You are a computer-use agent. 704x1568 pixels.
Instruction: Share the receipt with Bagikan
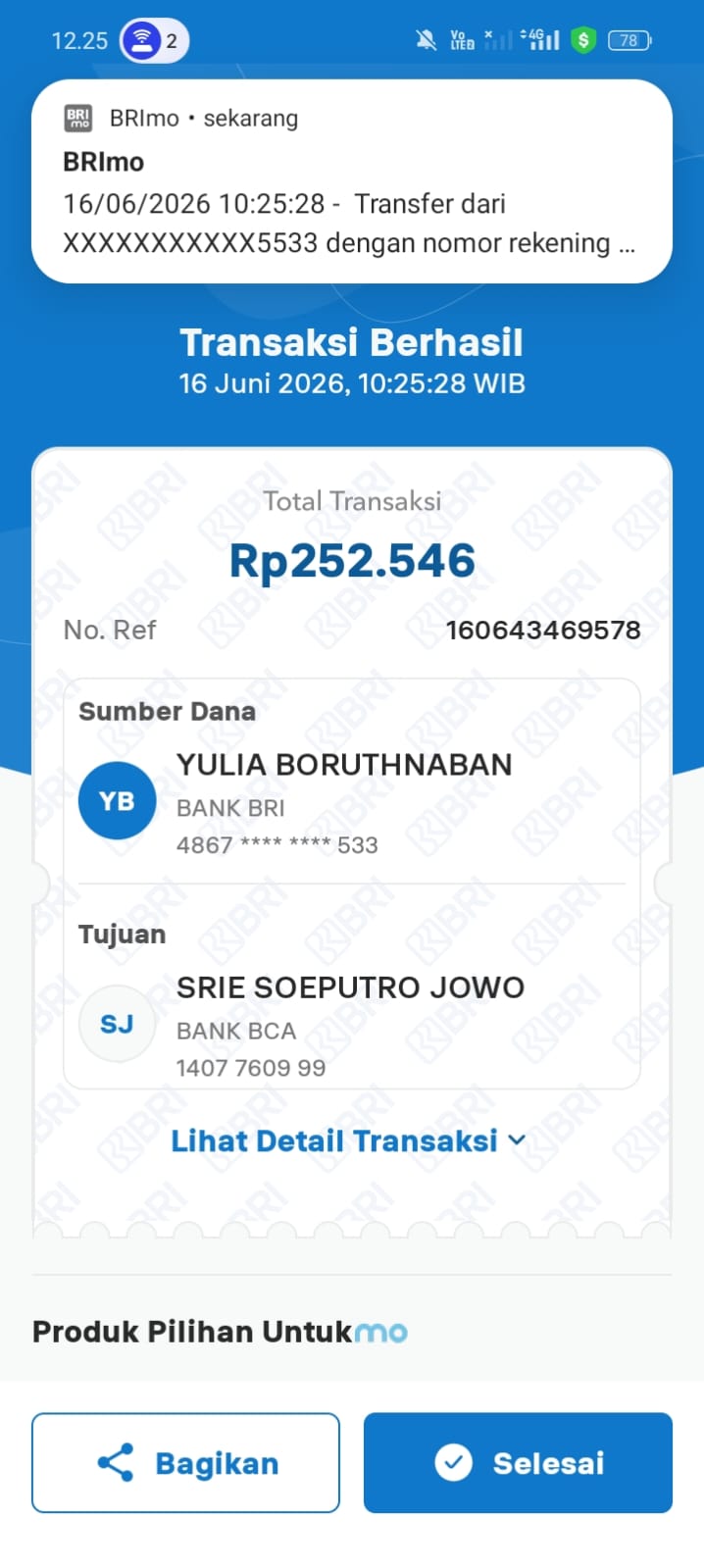pos(185,1463)
